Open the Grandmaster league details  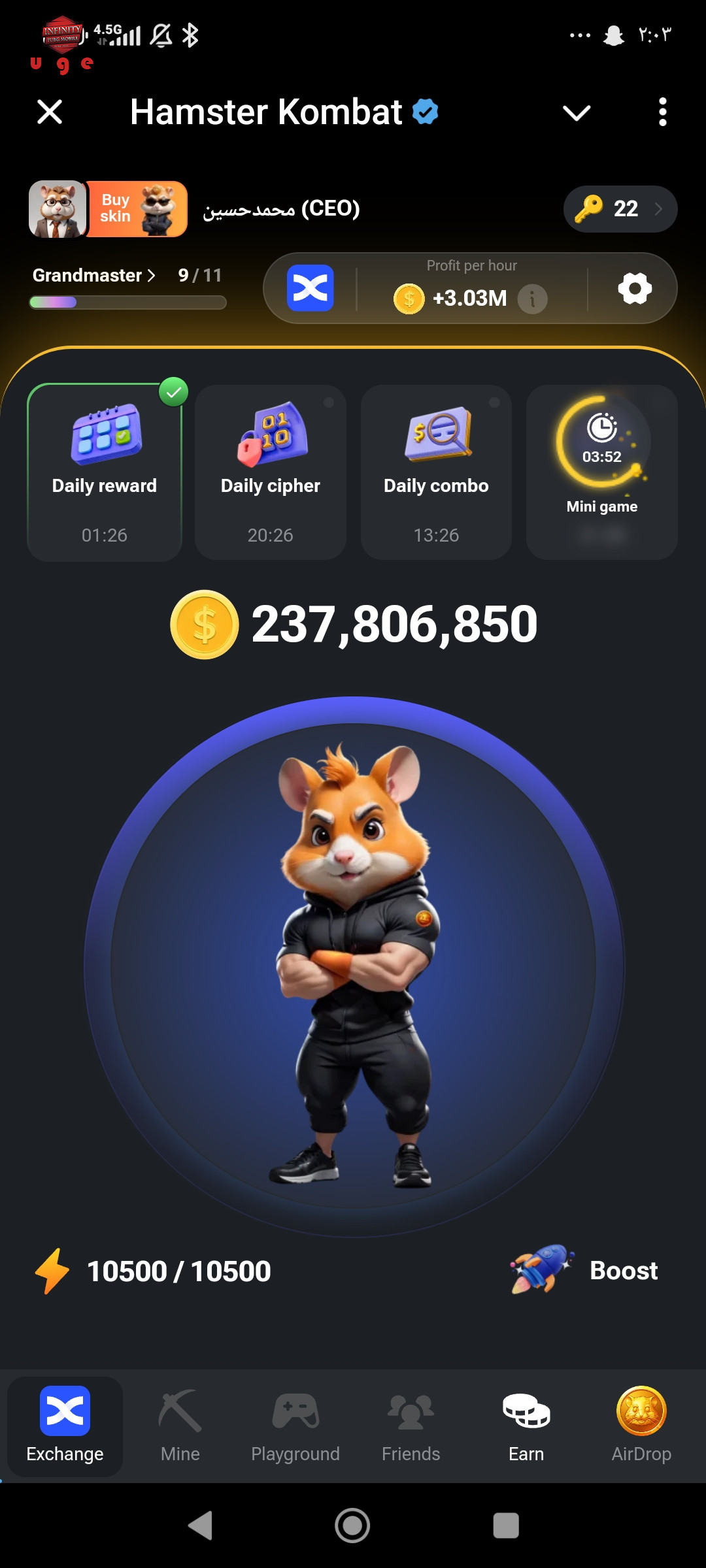pyautogui.click(x=94, y=275)
